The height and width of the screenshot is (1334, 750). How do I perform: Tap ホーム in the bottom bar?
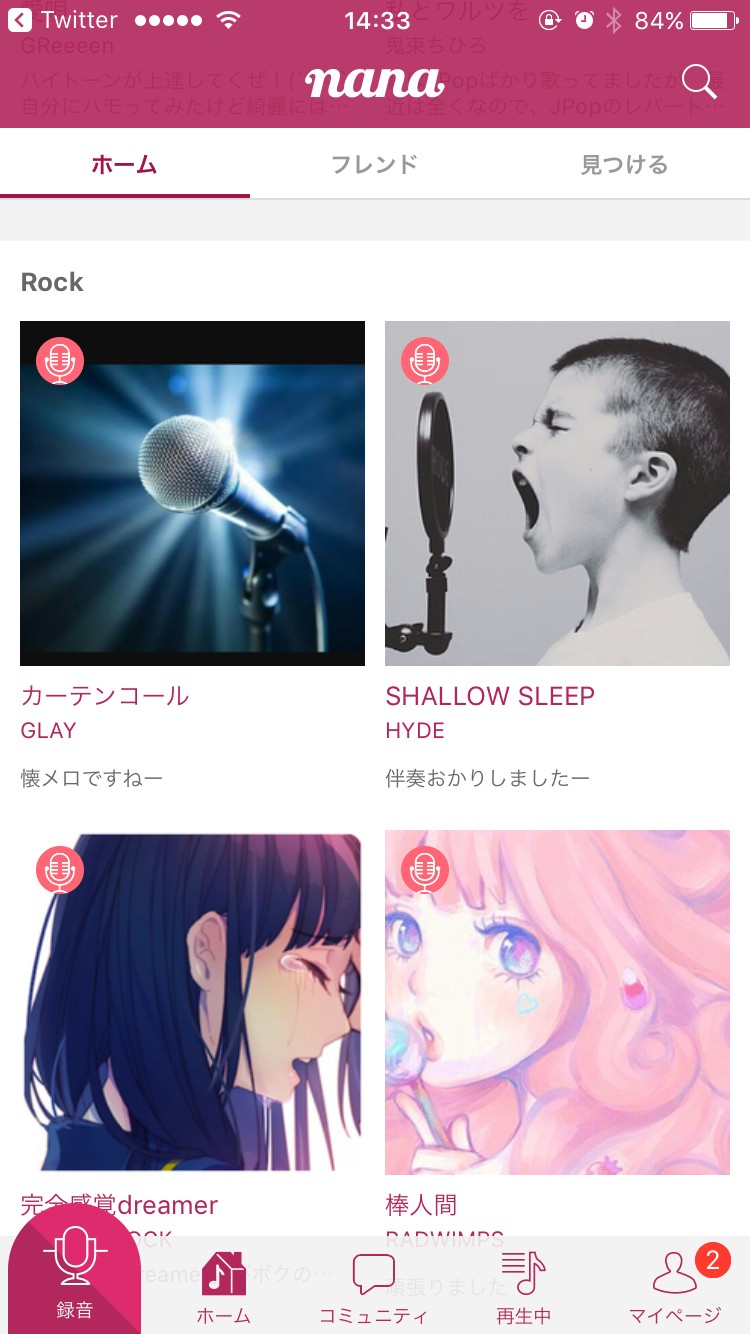point(224,1288)
